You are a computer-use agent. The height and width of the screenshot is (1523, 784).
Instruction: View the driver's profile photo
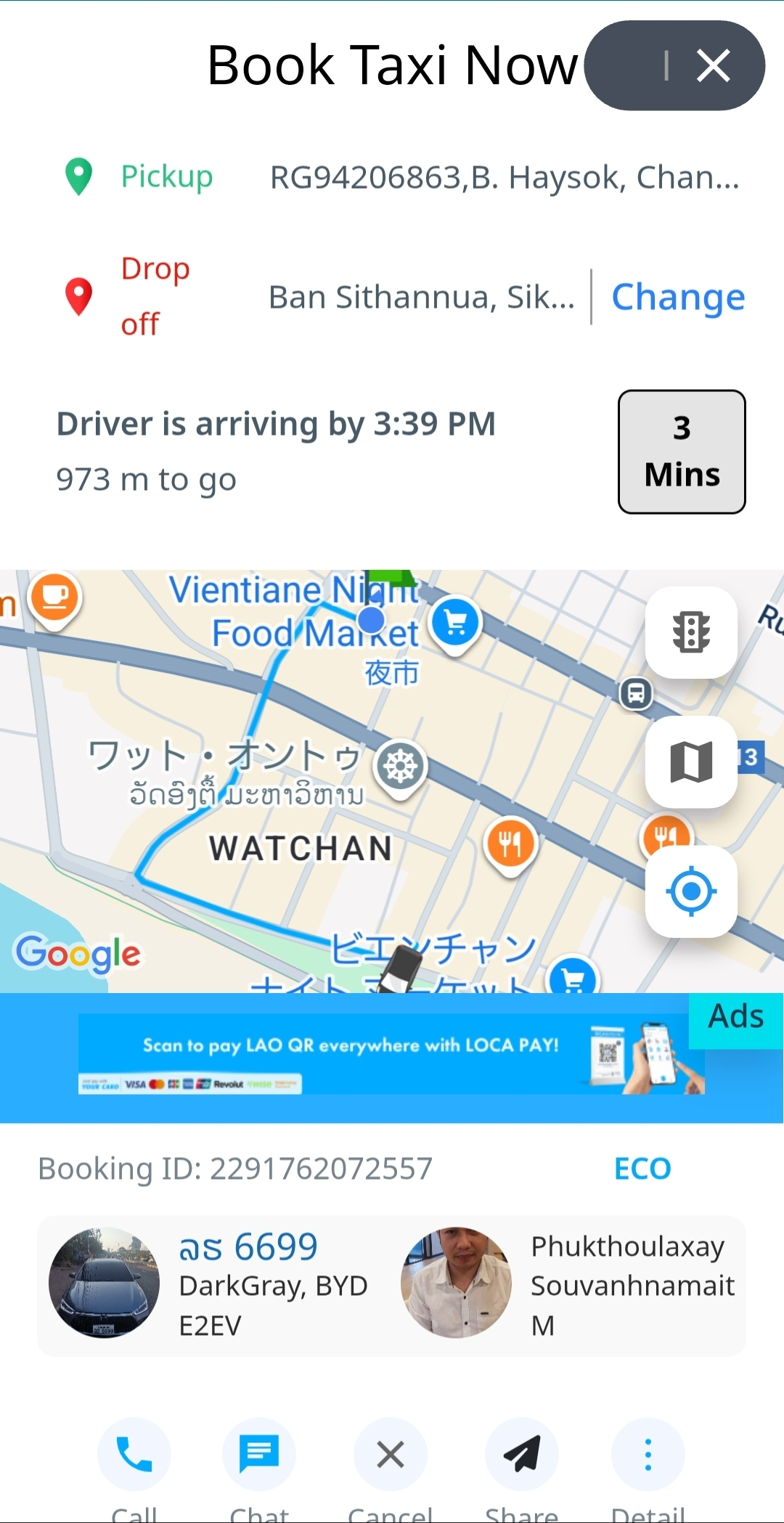pos(456,1283)
